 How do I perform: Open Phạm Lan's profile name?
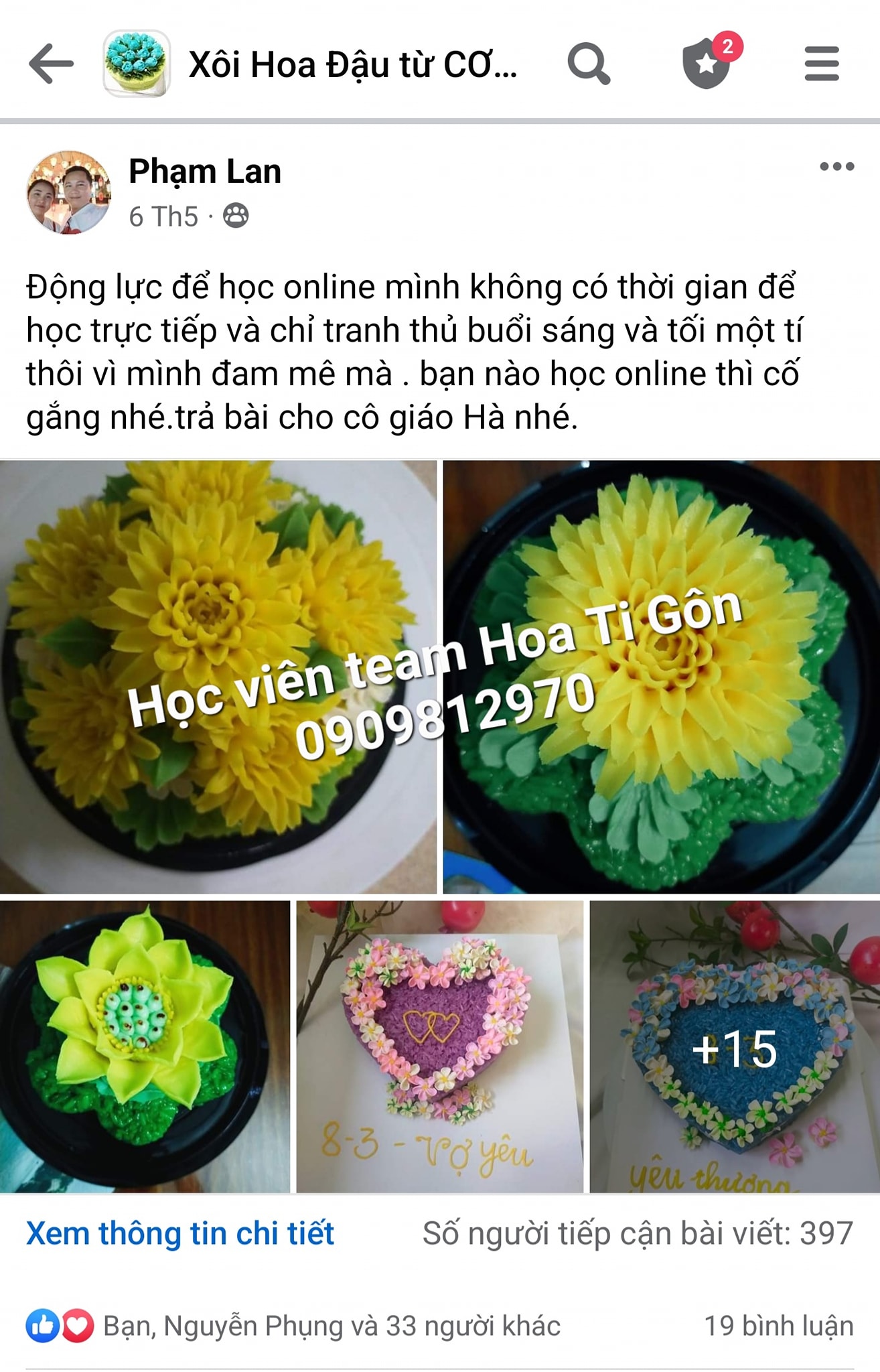[204, 171]
